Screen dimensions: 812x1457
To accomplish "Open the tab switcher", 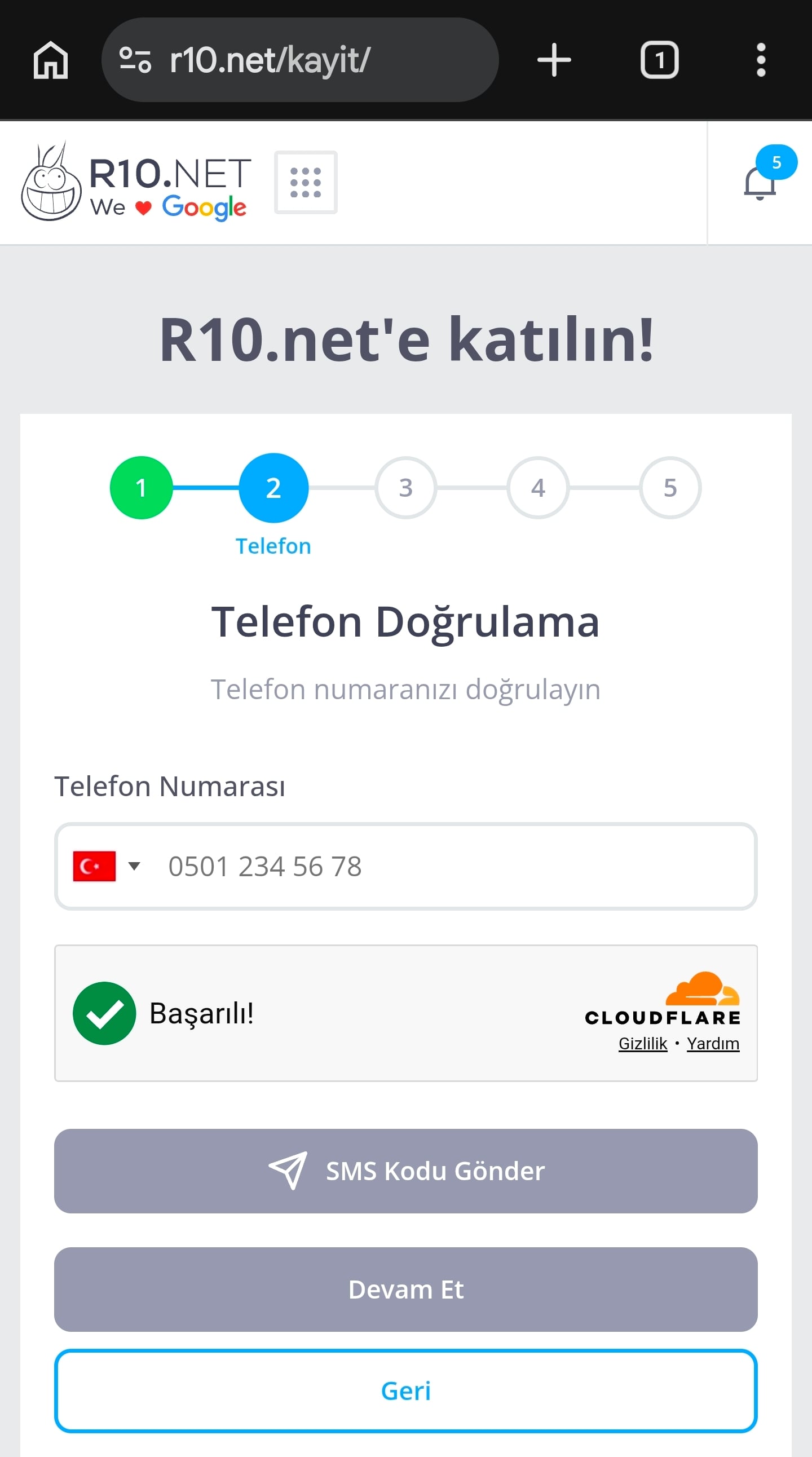I will [659, 60].
